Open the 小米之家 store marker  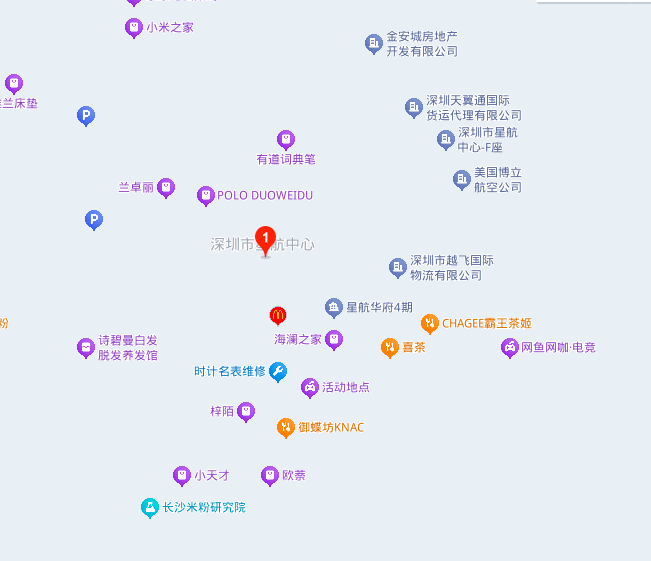tap(134, 27)
